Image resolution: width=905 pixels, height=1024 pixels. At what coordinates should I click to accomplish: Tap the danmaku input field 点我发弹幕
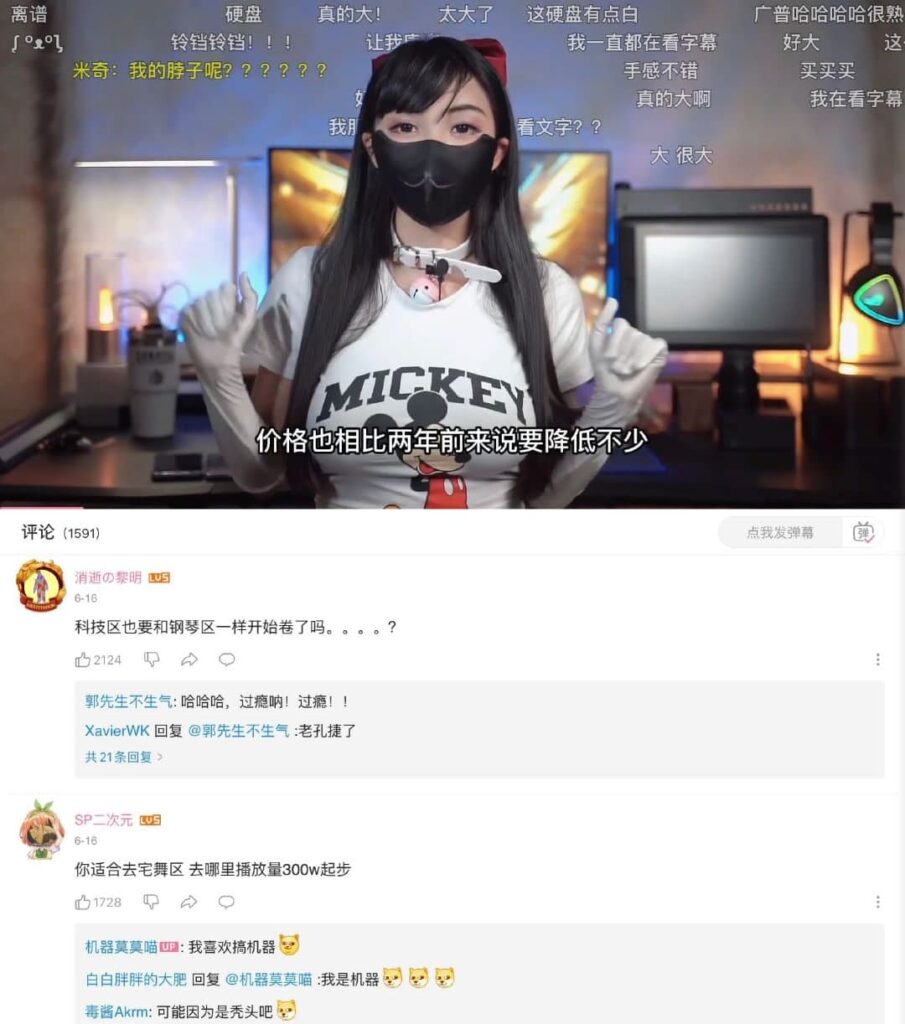[x=780, y=533]
